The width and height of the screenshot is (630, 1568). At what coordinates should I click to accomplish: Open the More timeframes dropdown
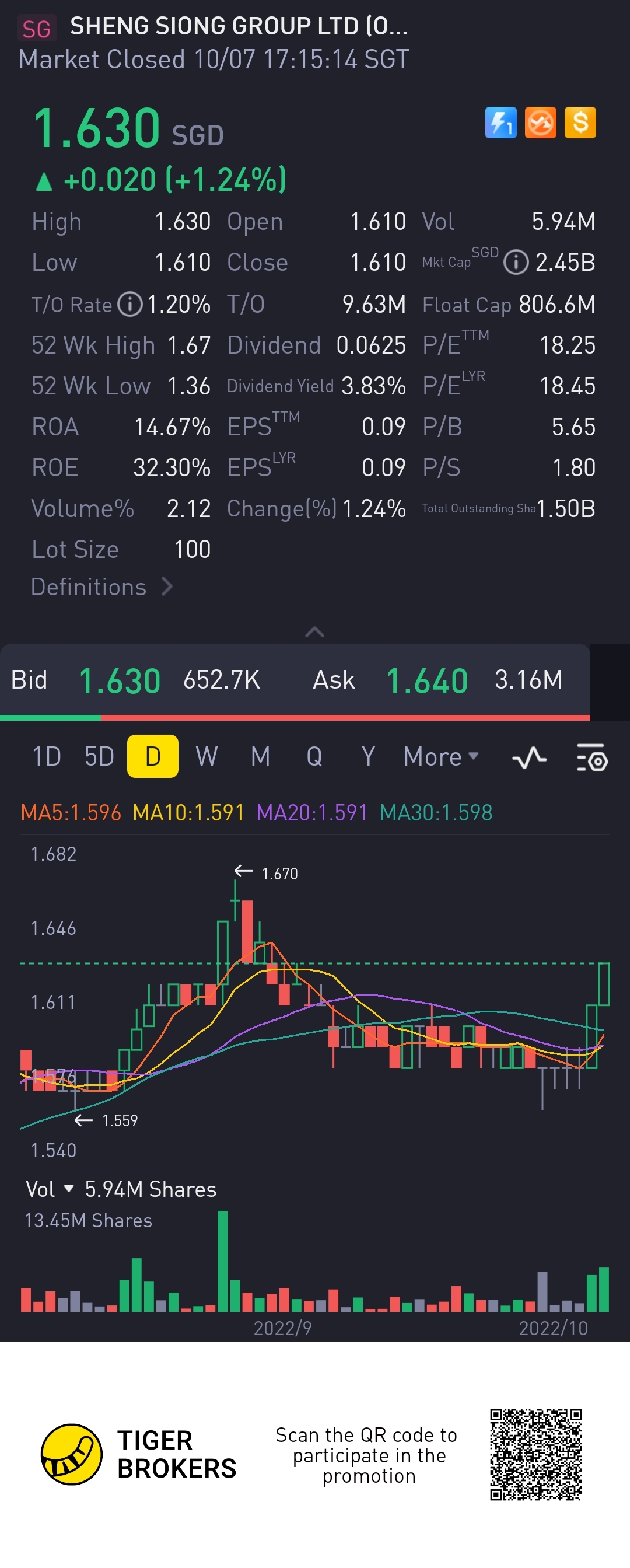click(440, 757)
